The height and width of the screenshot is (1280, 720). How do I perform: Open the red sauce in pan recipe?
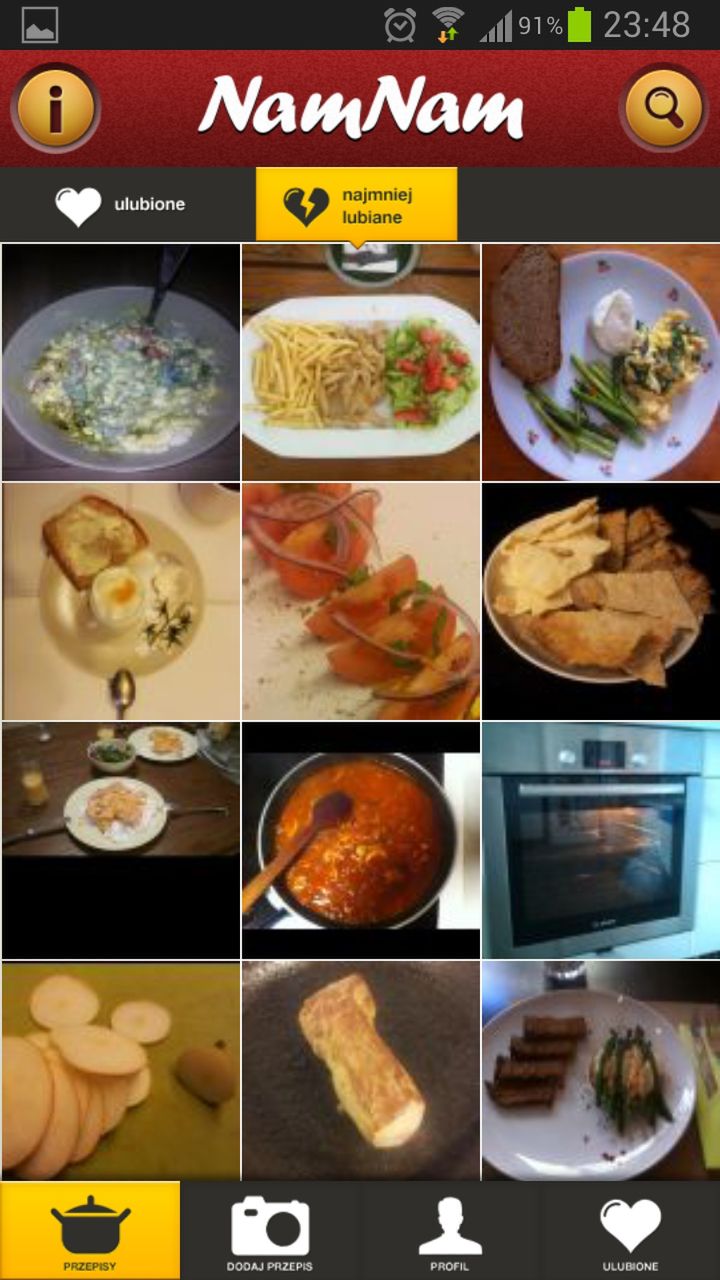click(x=361, y=840)
